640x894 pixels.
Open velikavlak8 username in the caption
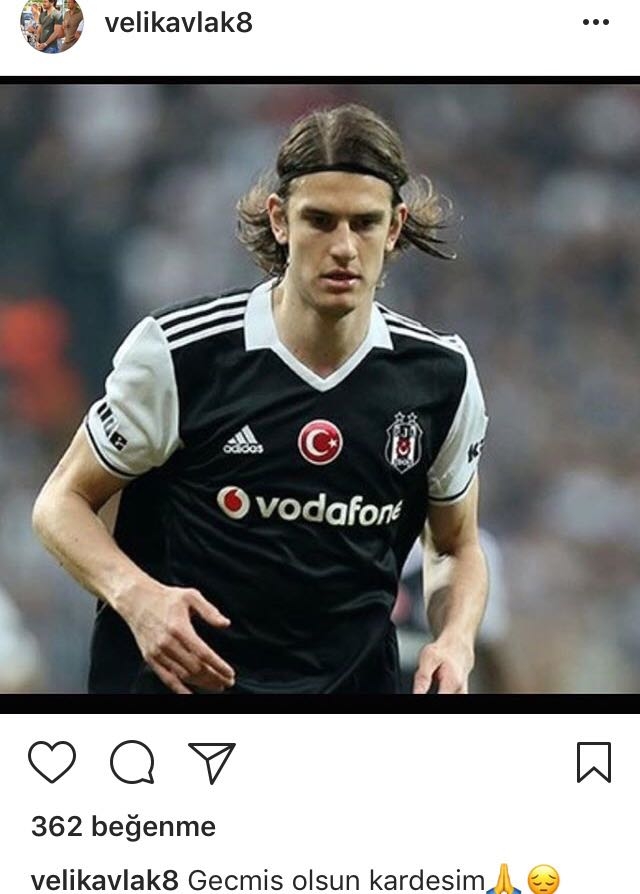104,880
